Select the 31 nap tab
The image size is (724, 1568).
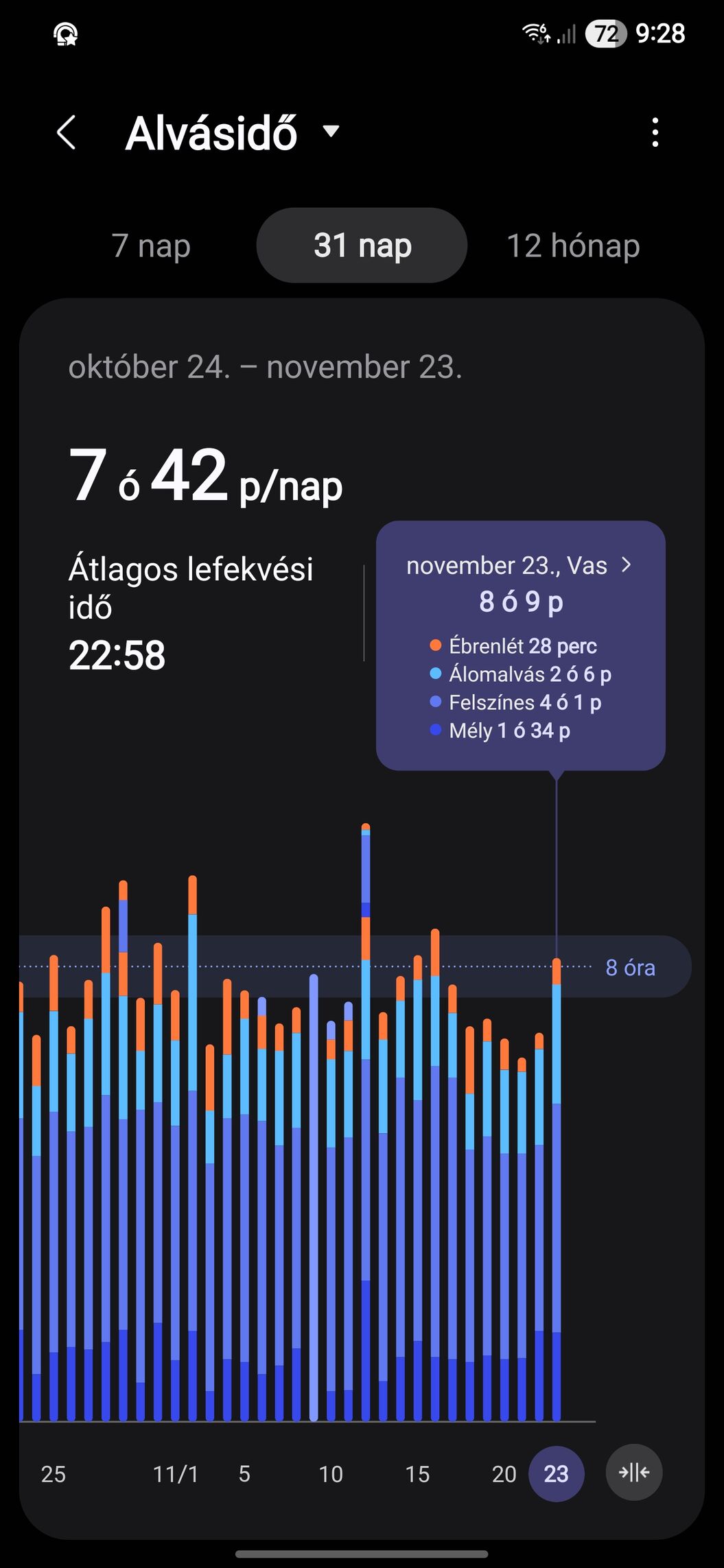[362, 246]
